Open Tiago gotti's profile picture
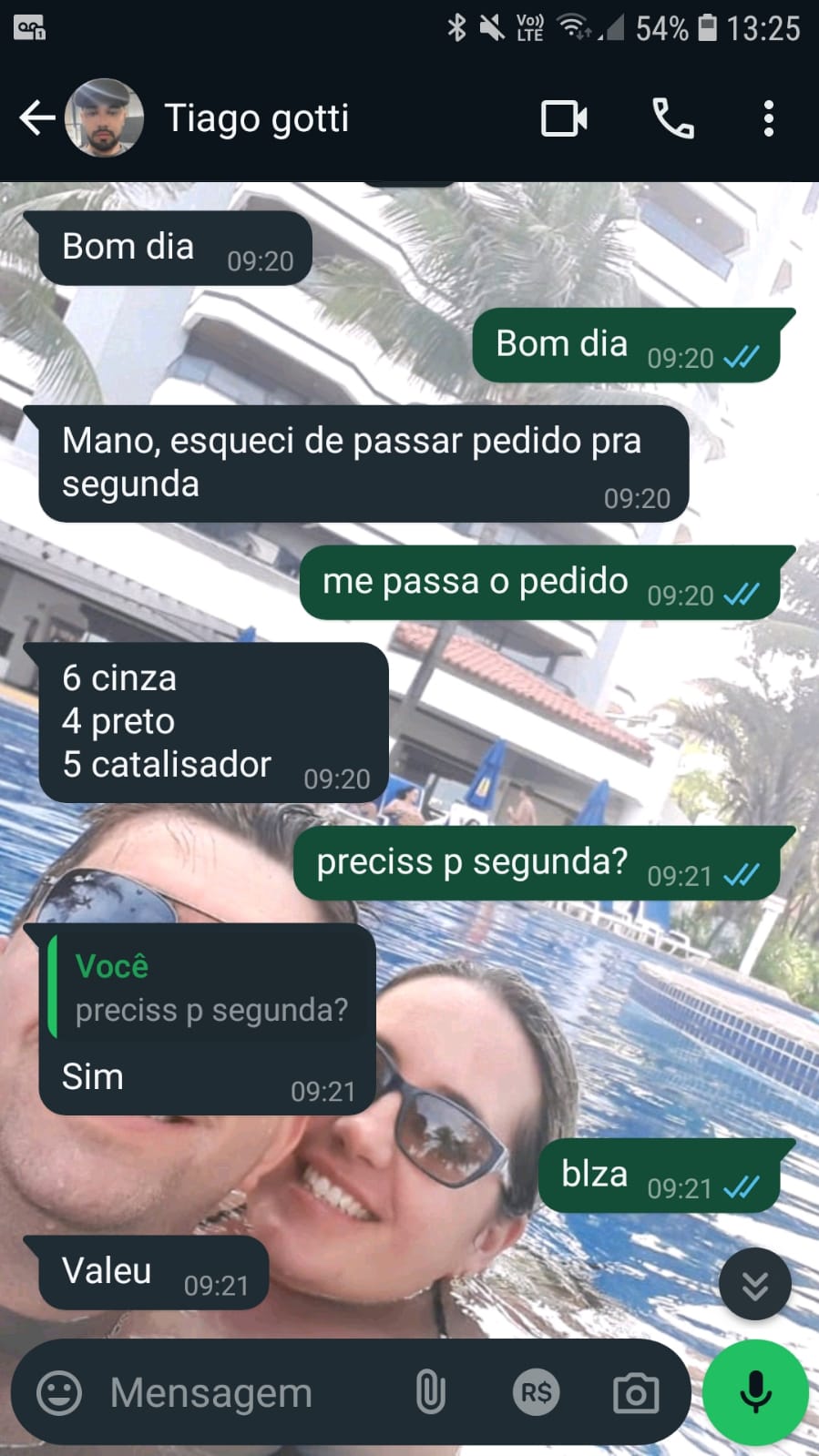Image resolution: width=819 pixels, height=1456 pixels. (x=104, y=118)
